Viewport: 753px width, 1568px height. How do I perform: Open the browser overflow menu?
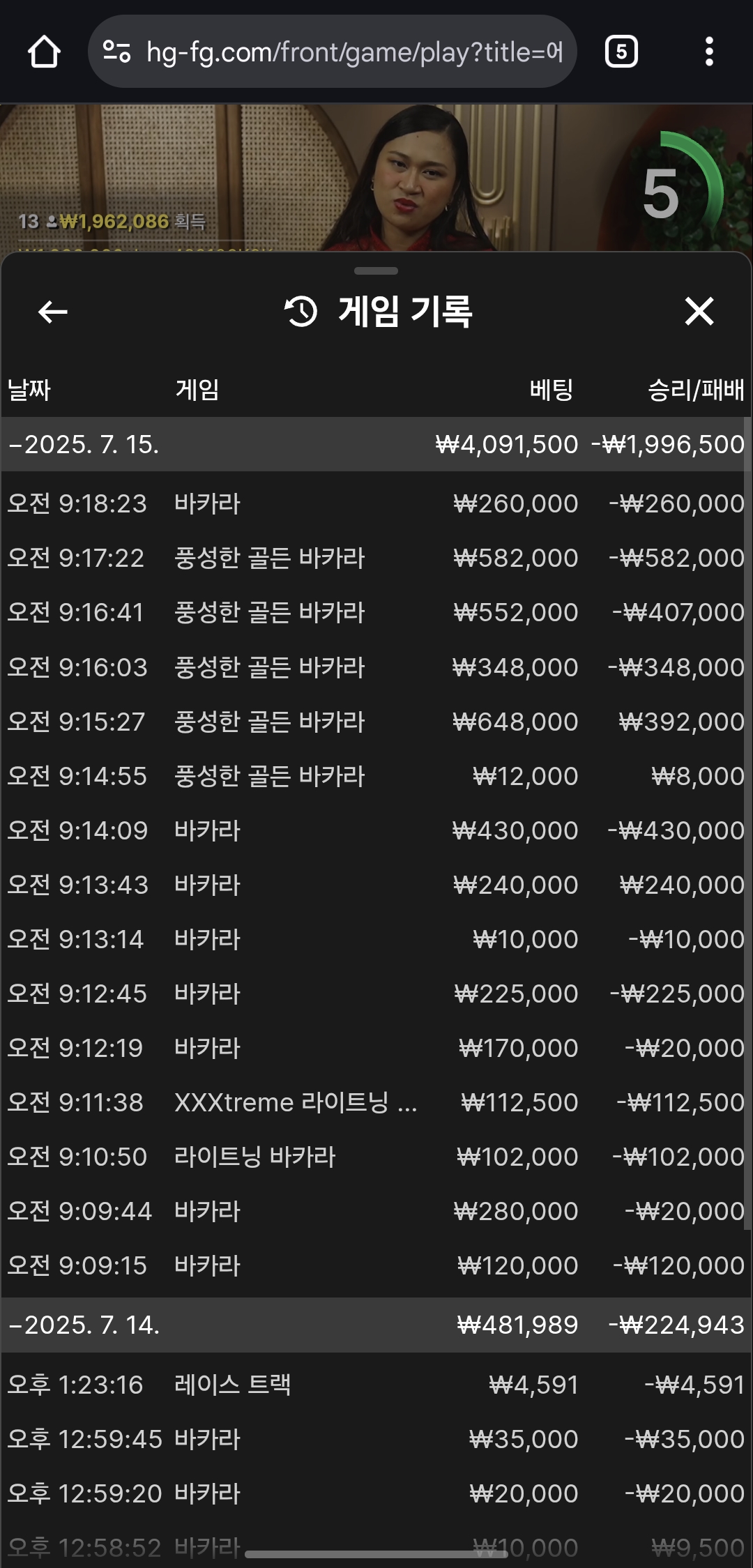tap(709, 52)
